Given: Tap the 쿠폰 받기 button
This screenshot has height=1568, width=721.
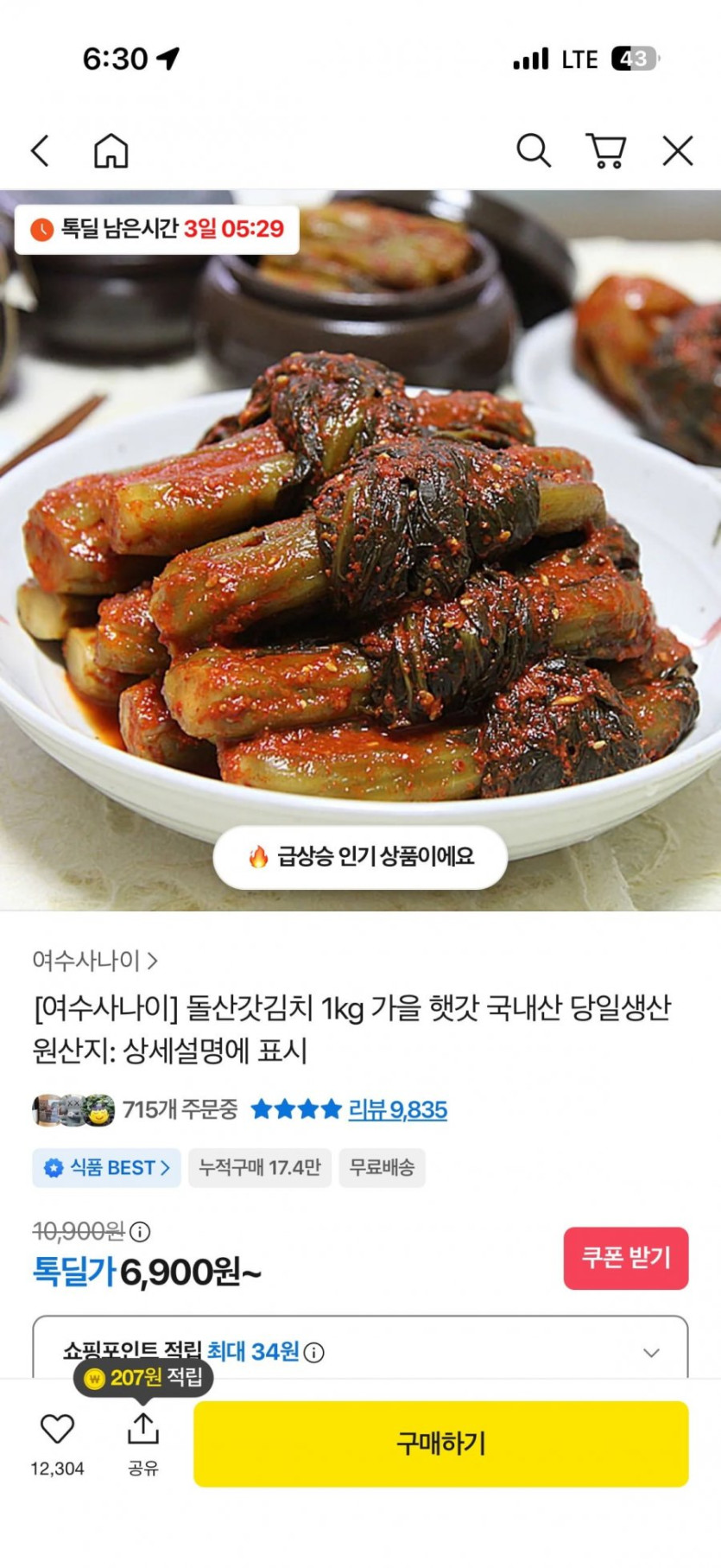Looking at the screenshot, I should pyautogui.click(x=626, y=1258).
